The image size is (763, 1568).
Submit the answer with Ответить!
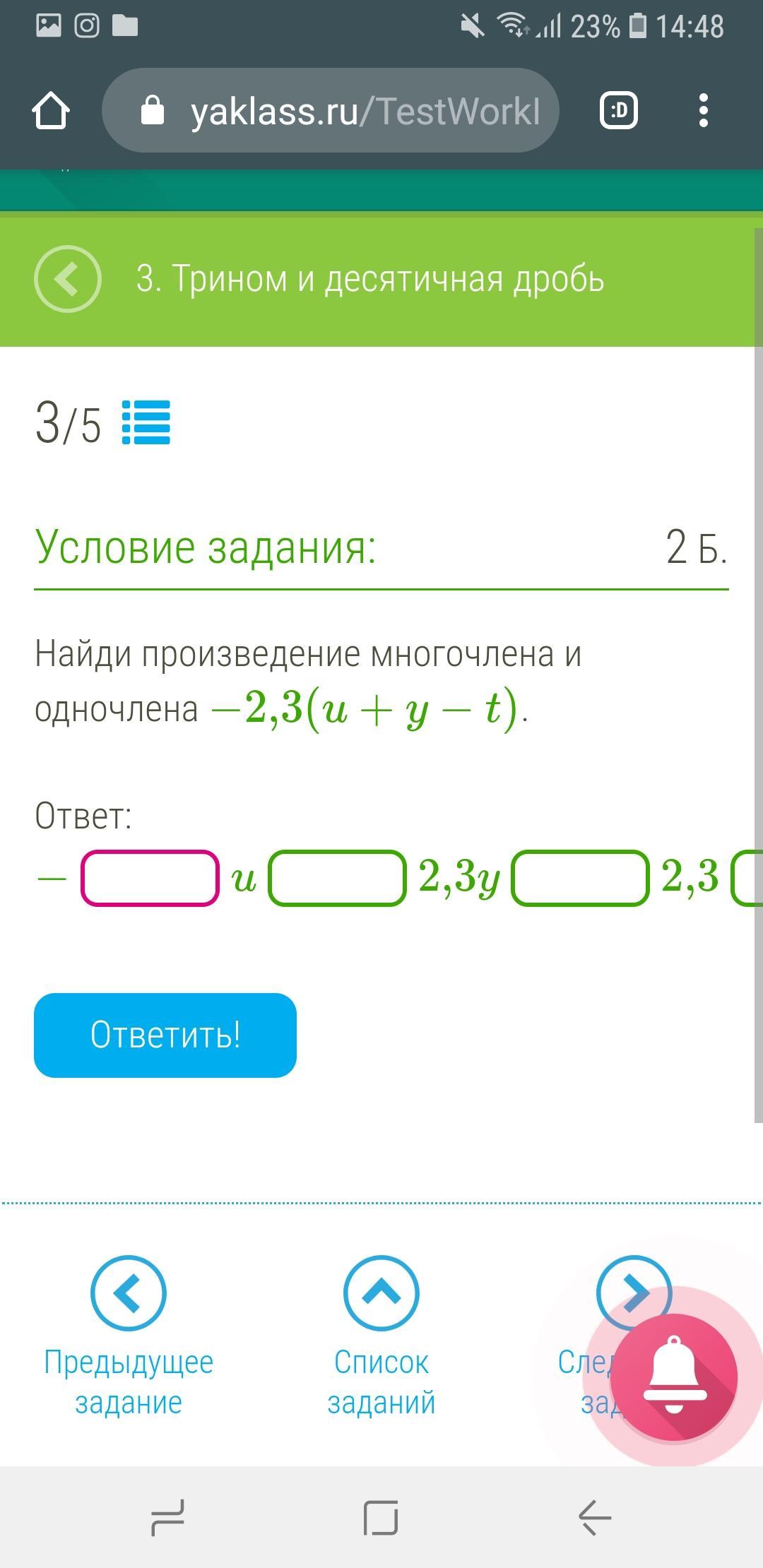pos(165,1035)
